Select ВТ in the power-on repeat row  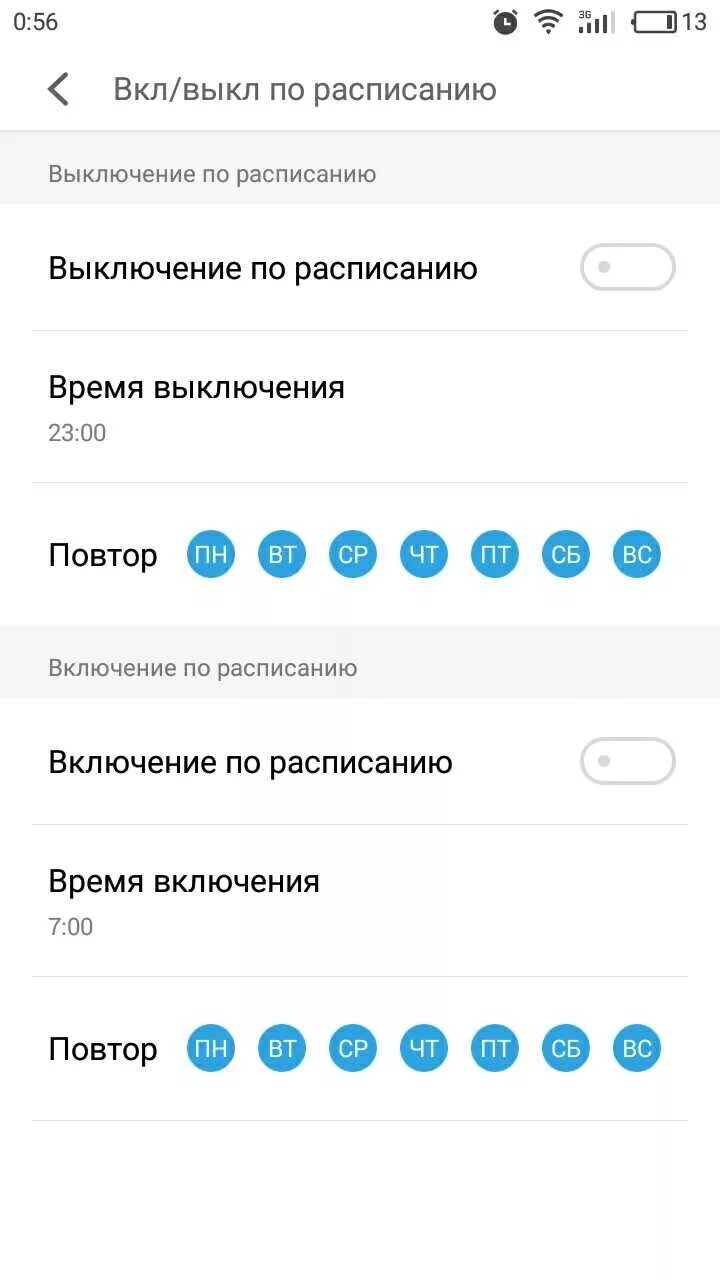tap(281, 1048)
